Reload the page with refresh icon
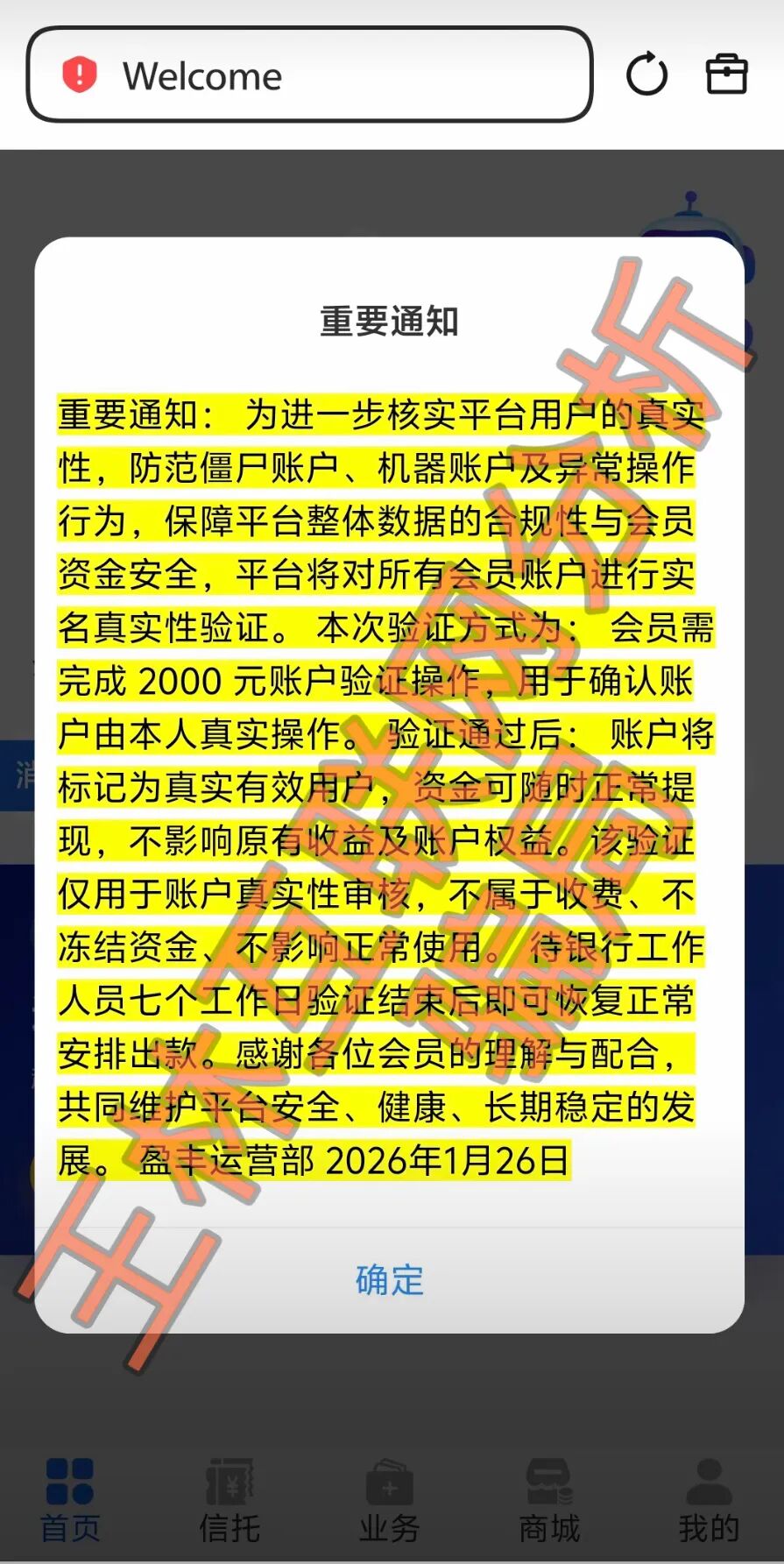Screen dimensions: 784x1564 [x=646, y=74]
